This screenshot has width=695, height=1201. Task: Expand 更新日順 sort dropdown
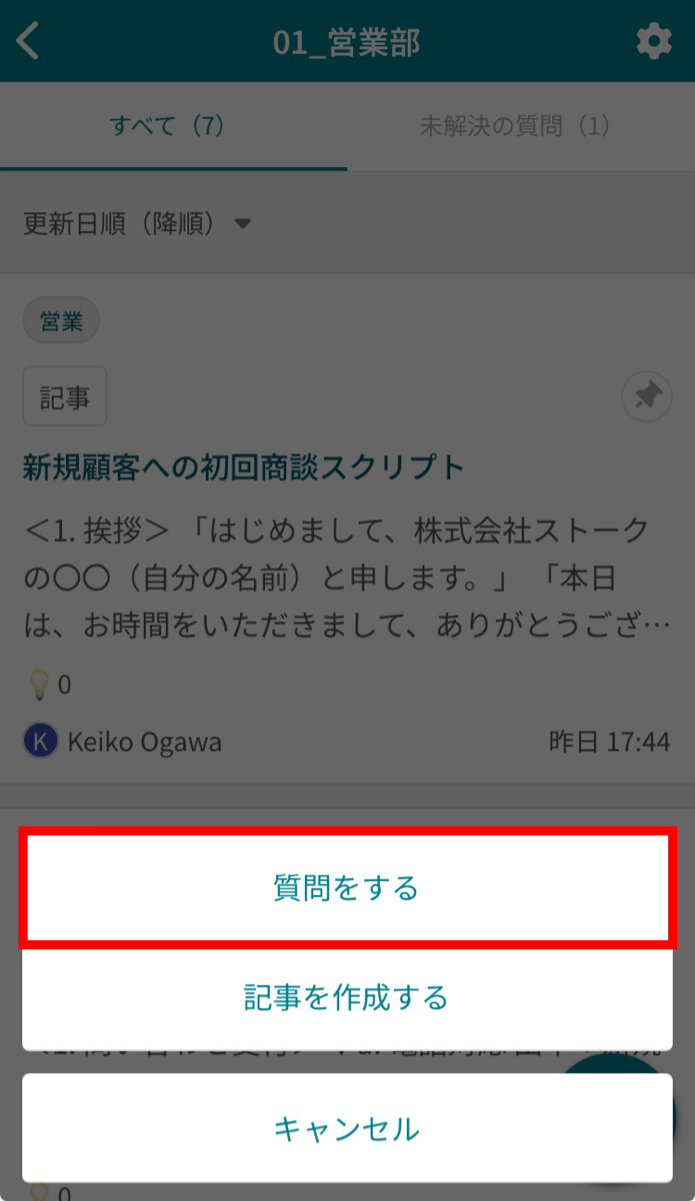[138, 223]
